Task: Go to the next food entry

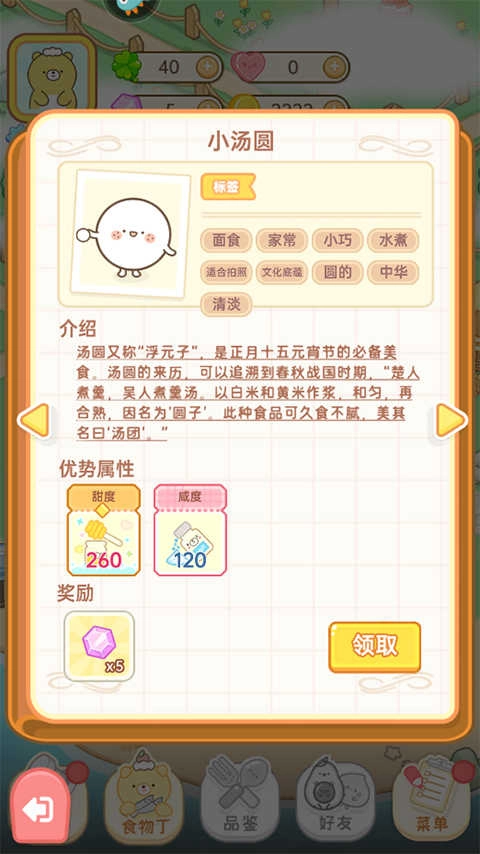Action: (x=451, y=420)
